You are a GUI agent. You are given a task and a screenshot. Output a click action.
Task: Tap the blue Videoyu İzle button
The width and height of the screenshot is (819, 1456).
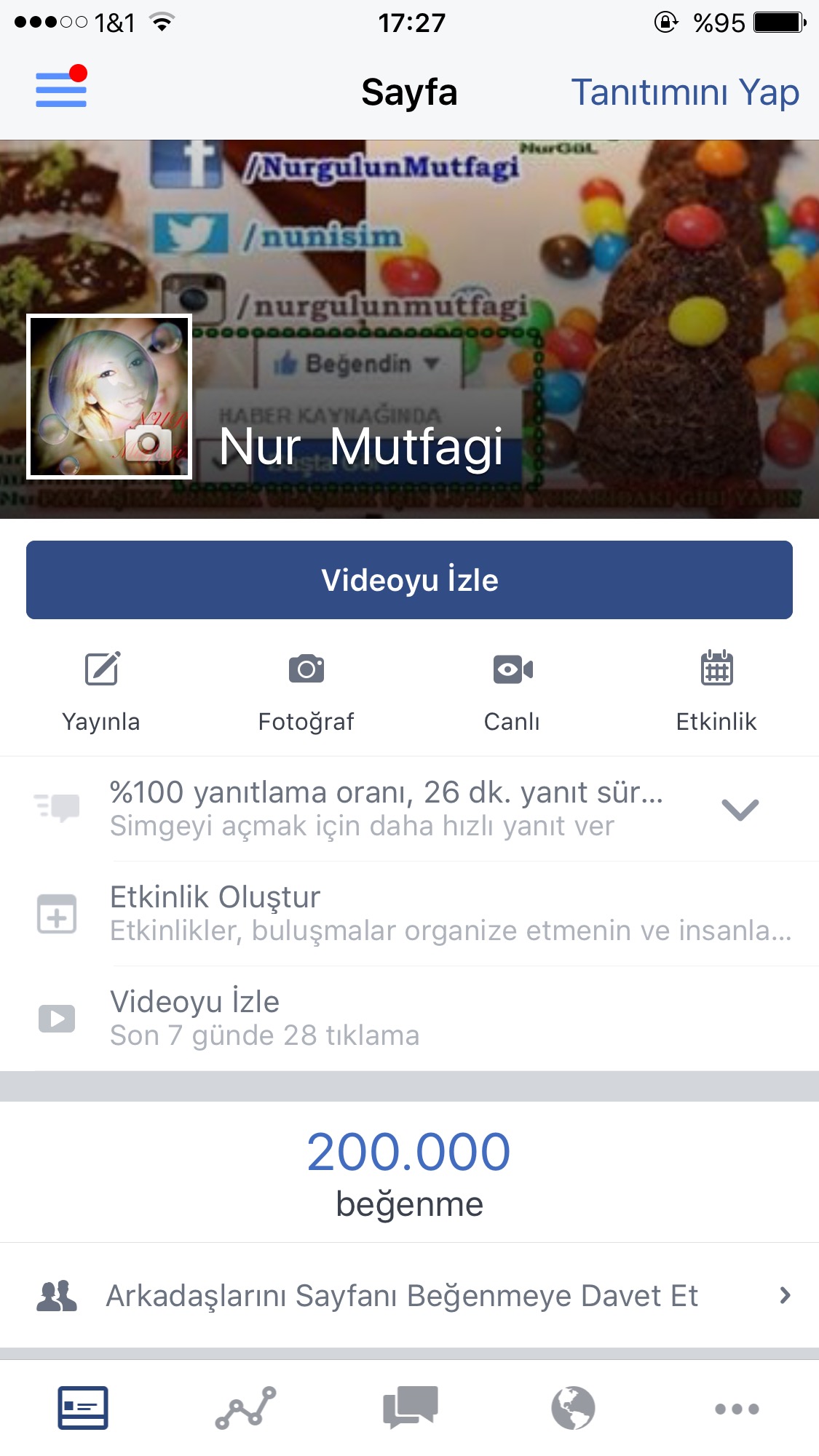[409, 580]
